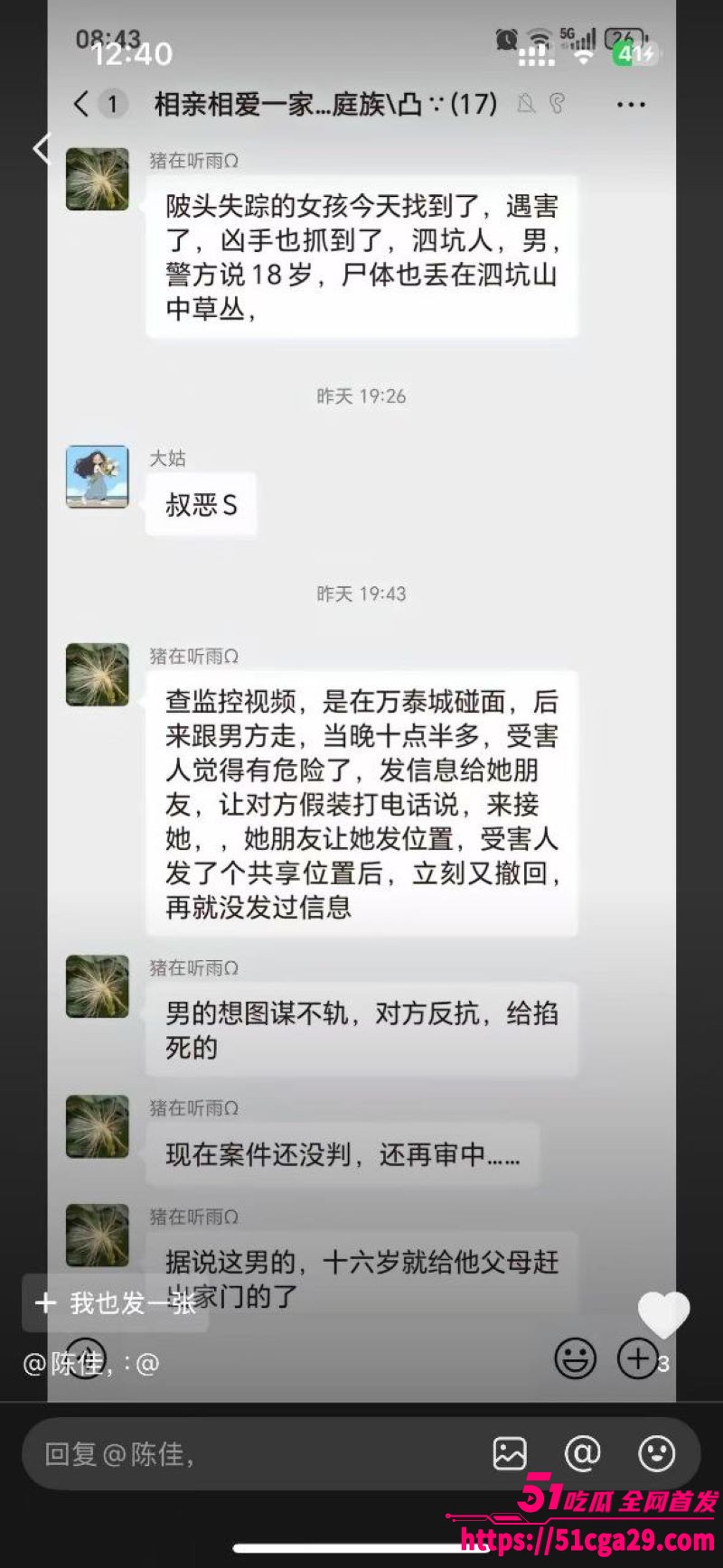Go back from the image viewer
Screen dimensions: 723x1568
point(42,148)
